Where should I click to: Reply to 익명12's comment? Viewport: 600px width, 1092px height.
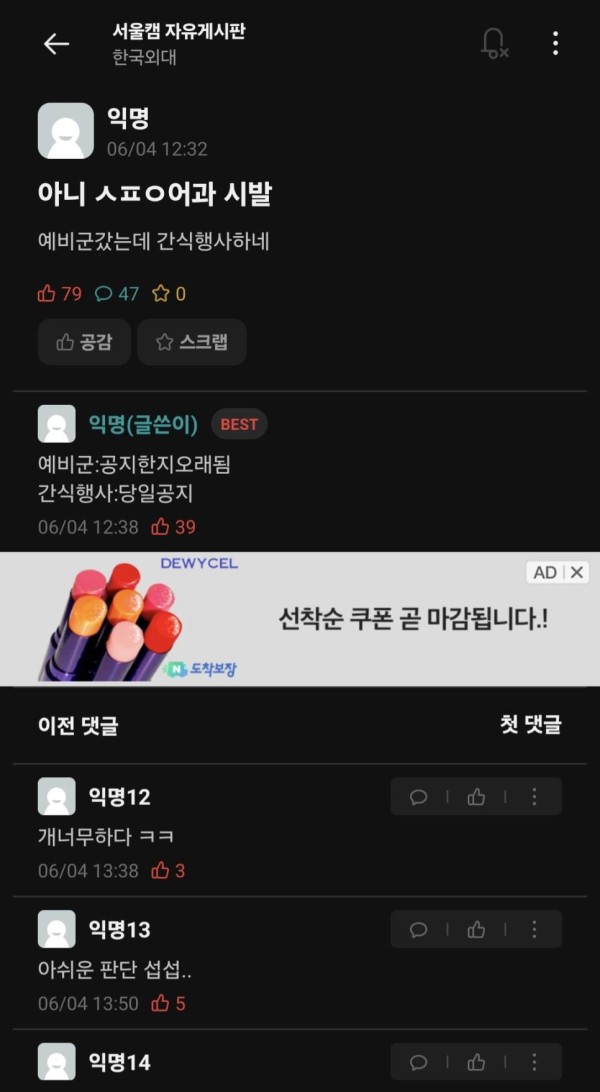click(418, 797)
